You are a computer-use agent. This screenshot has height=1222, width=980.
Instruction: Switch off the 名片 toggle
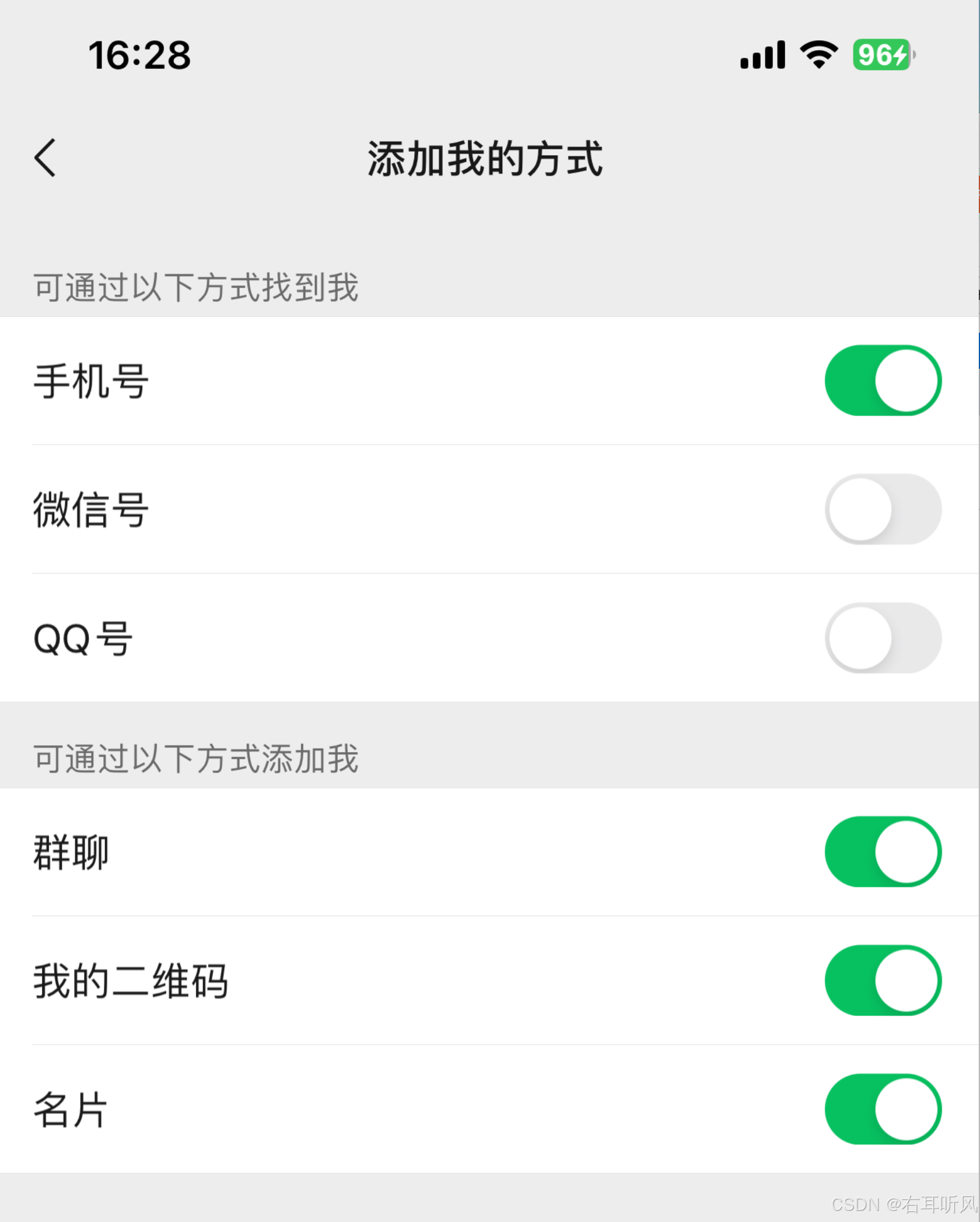883,1109
